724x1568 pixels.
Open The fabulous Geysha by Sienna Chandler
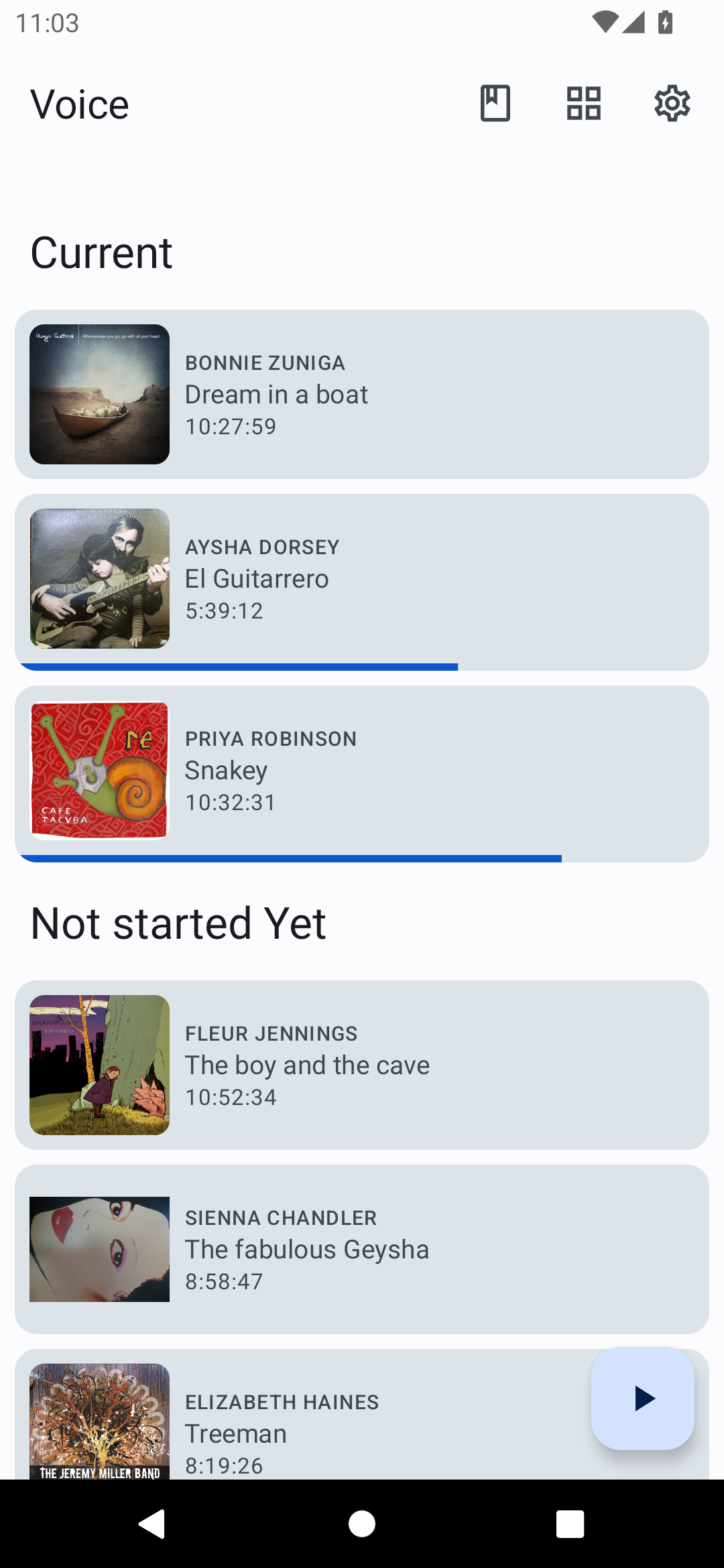(362, 1249)
